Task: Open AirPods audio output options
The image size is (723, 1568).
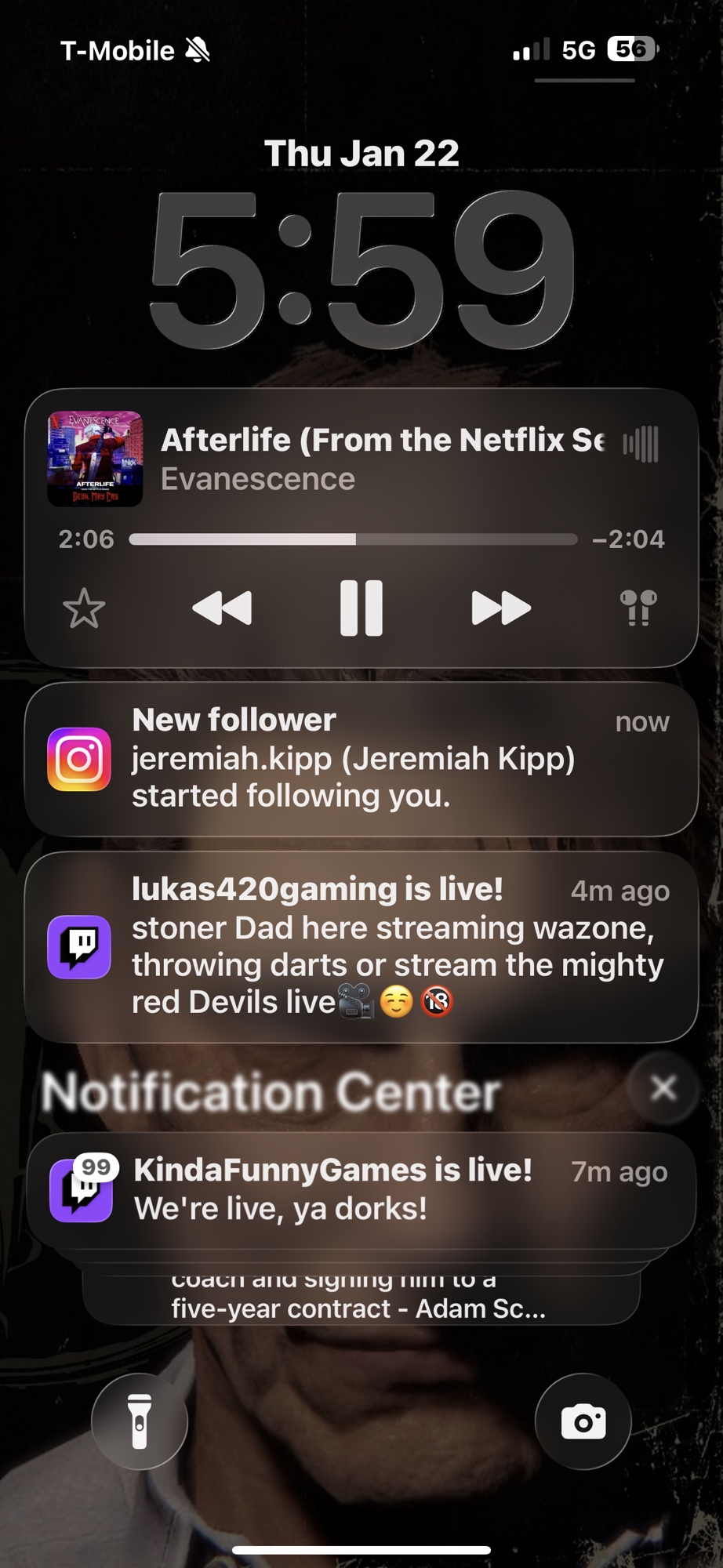Action: pos(638,608)
